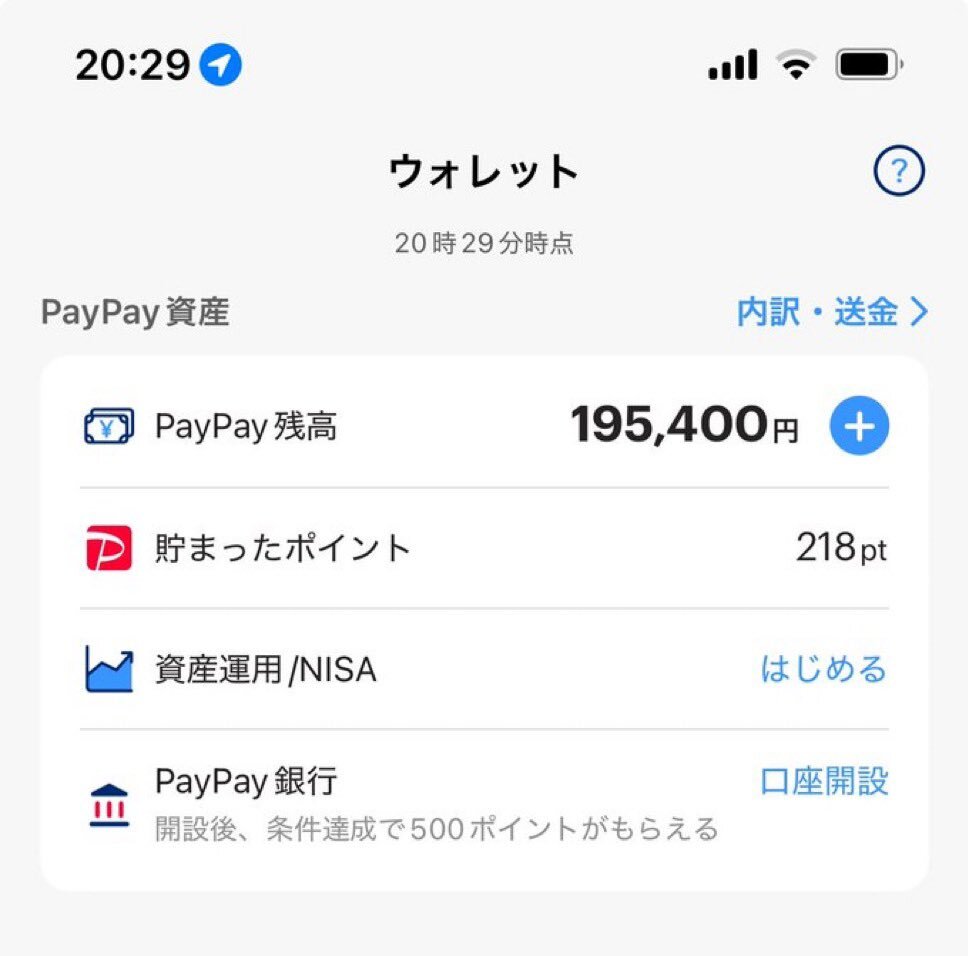Open the help question mark icon
The height and width of the screenshot is (956, 968).
click(899, 174)
